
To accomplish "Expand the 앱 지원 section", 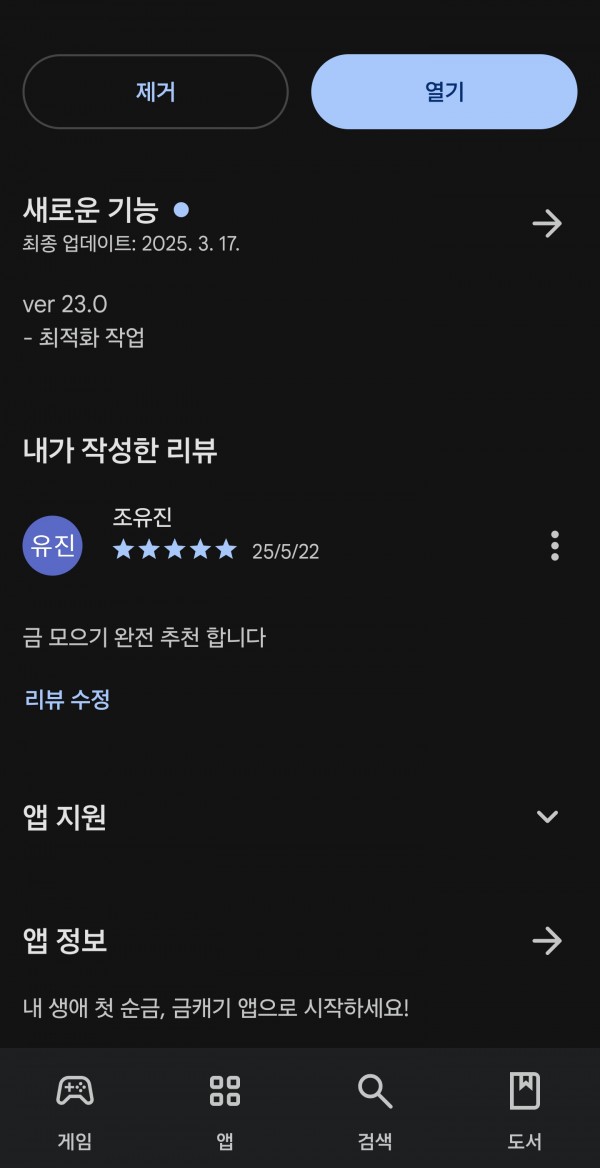I will coord(547,816).
